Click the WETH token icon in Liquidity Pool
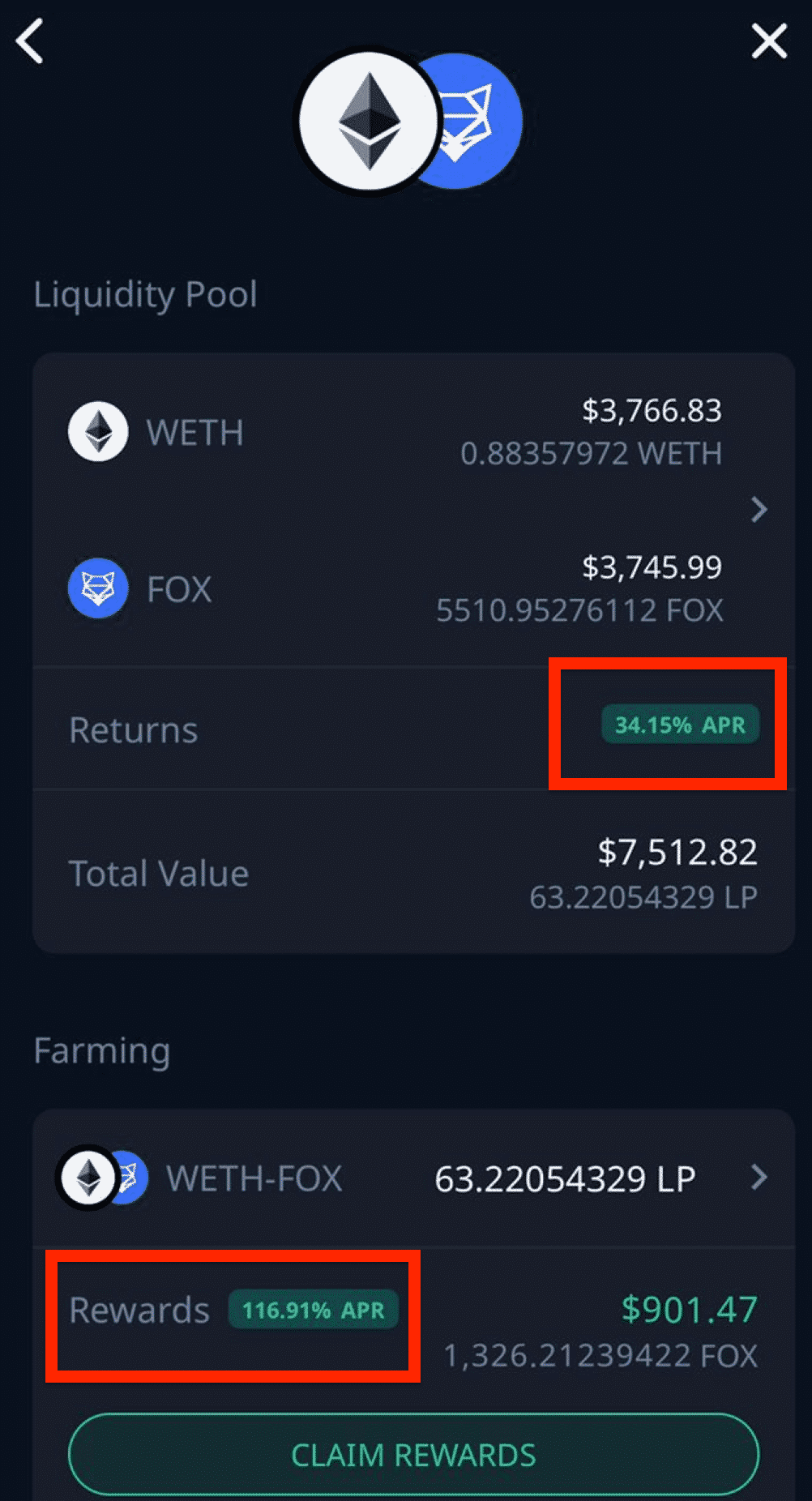The image size is (812, 1501). 97,432
